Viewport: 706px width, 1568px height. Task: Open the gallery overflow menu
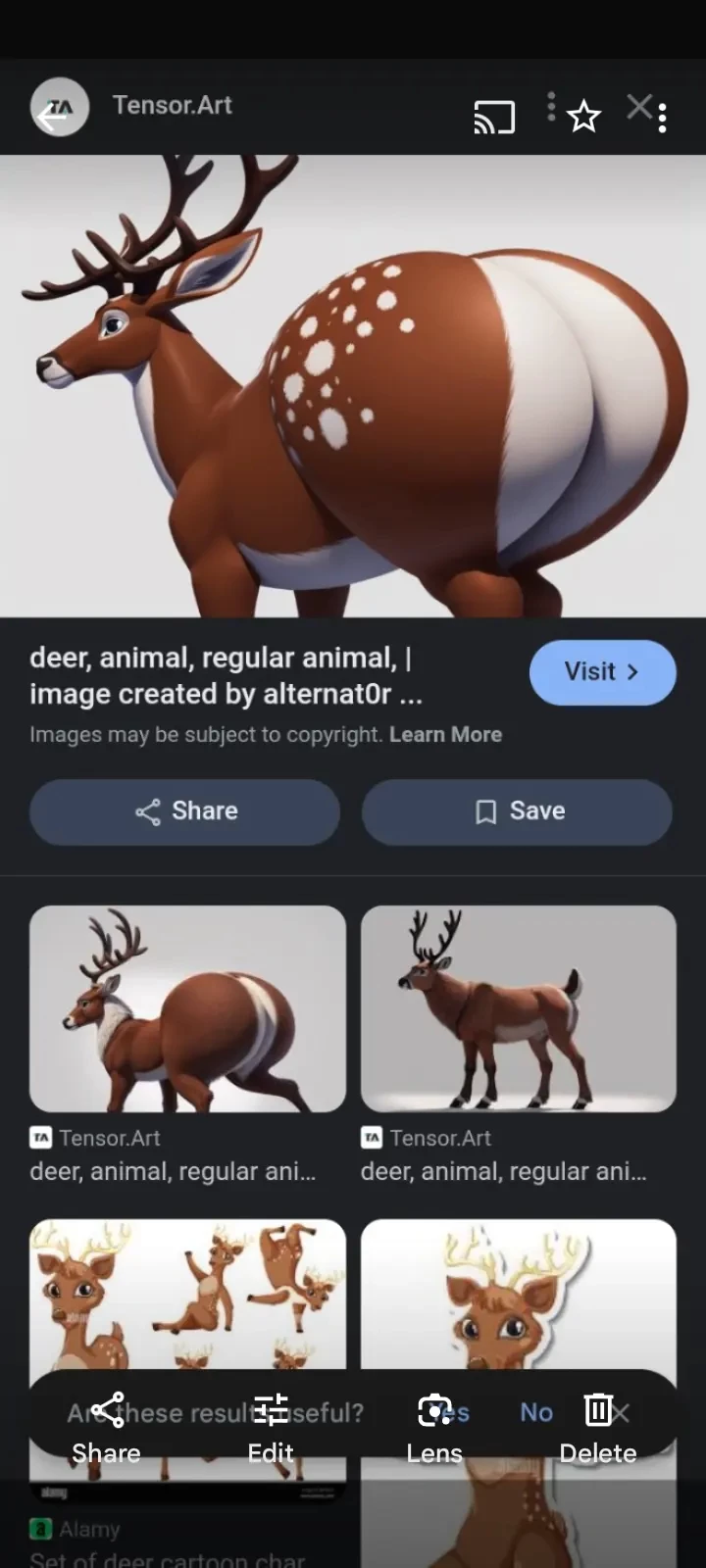663,118
